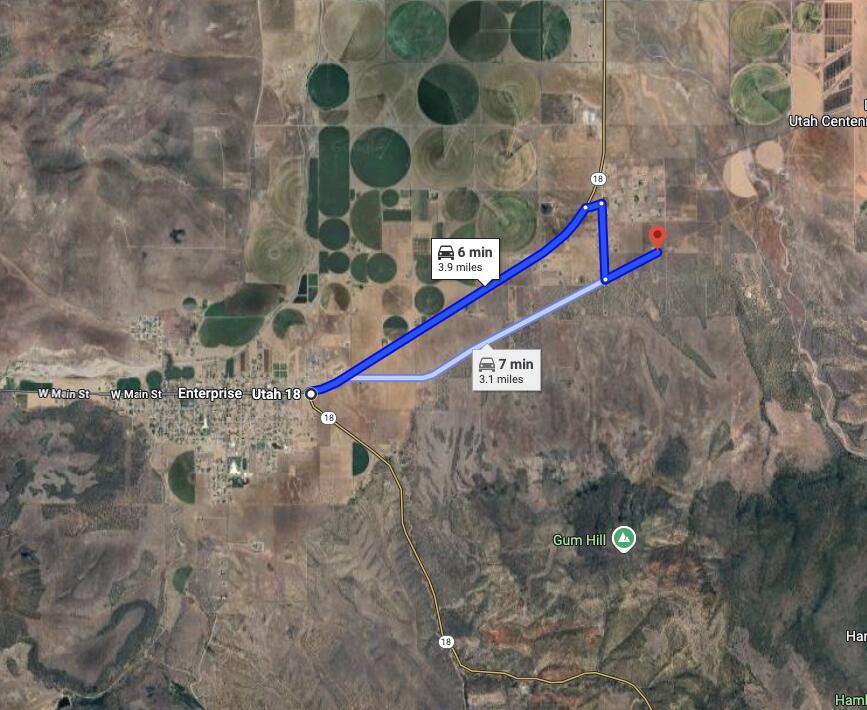Tap the red destination pin
Screen dimensions: 867x710
[657, 237]
